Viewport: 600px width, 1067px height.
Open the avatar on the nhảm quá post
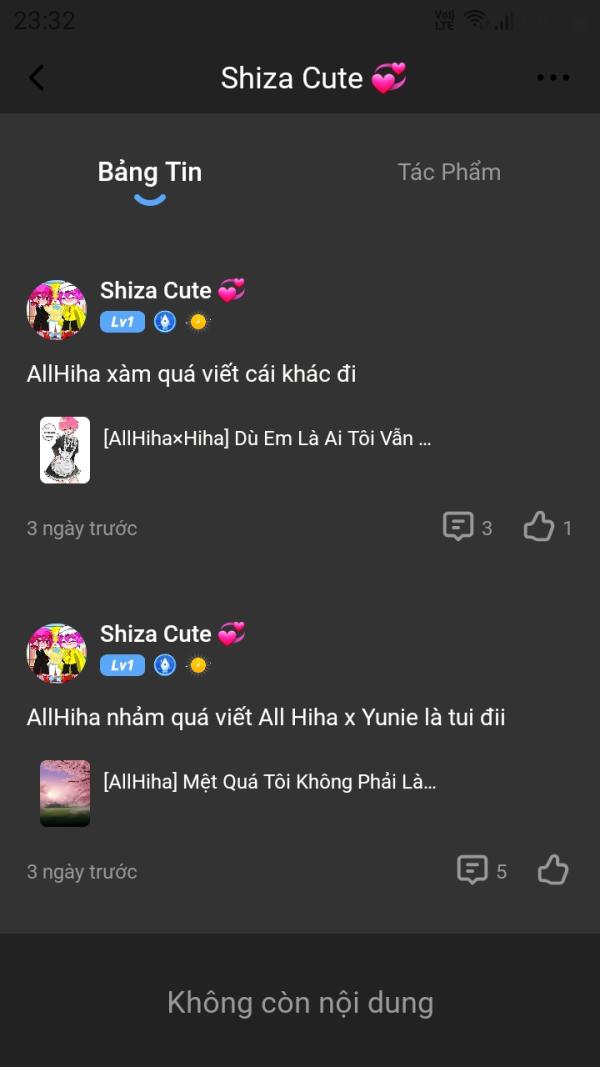[x=56, y=653]
